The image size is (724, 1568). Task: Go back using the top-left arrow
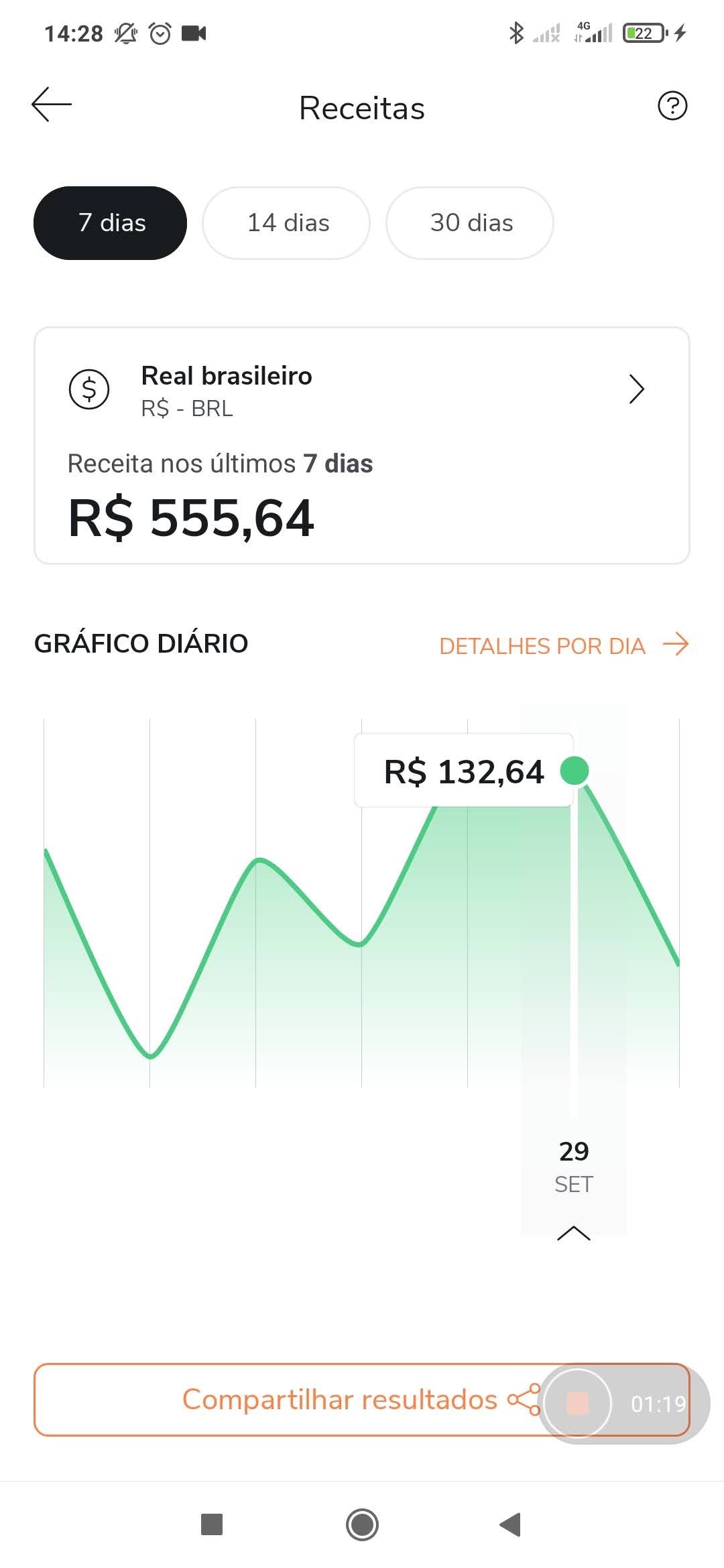(x=52, y=105)
